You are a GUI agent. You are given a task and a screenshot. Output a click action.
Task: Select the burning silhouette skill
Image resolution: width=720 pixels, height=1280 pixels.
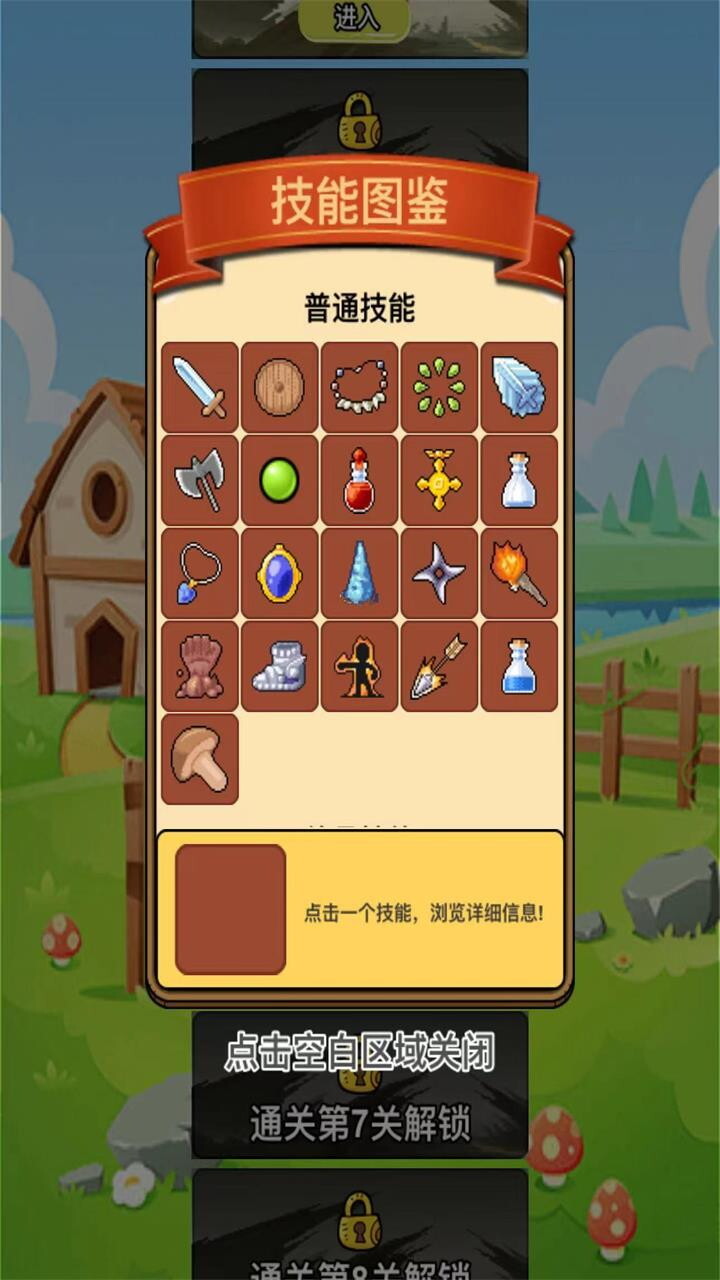360,666
